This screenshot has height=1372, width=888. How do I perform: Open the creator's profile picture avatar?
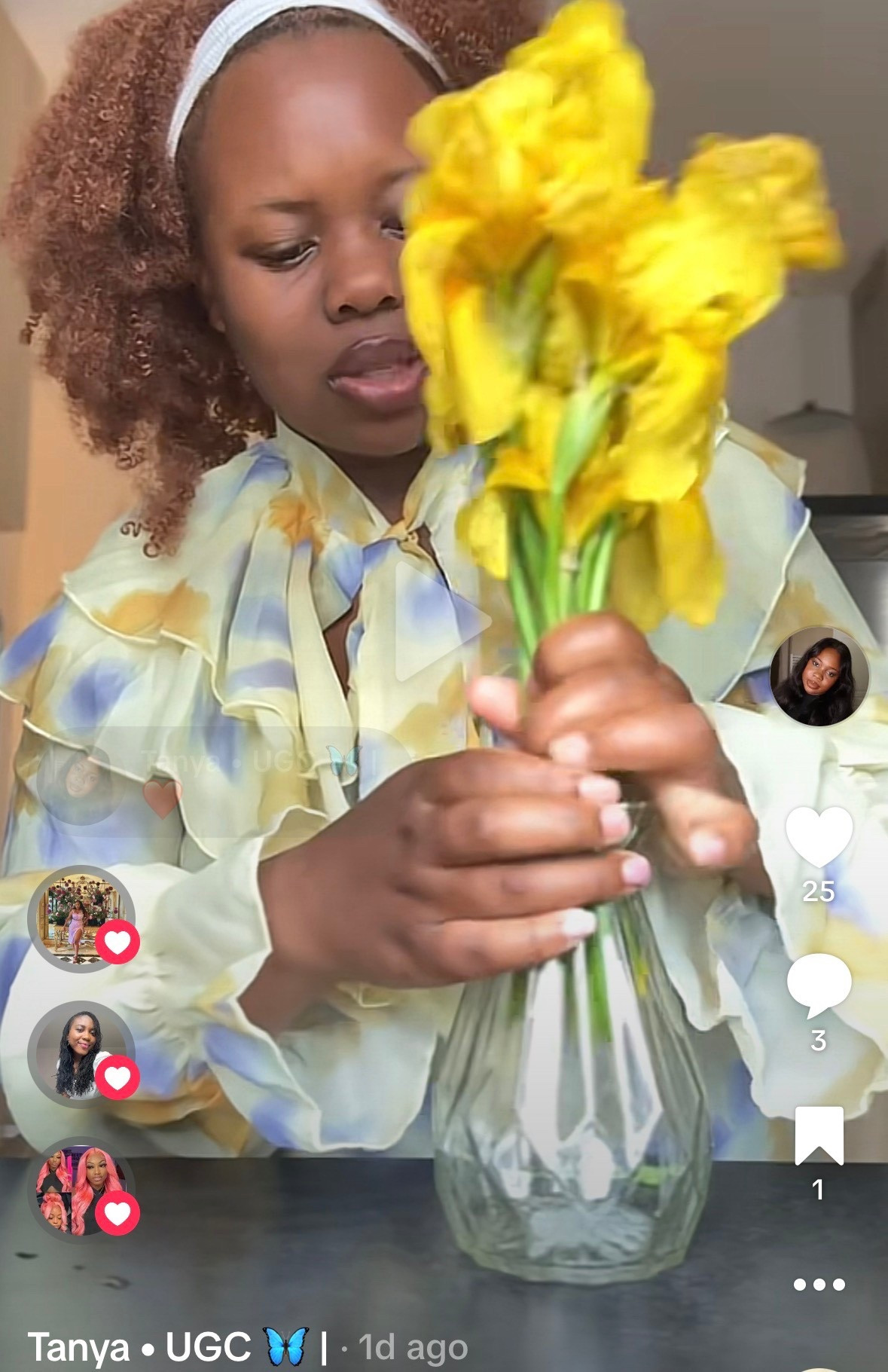tap(819, 676)
